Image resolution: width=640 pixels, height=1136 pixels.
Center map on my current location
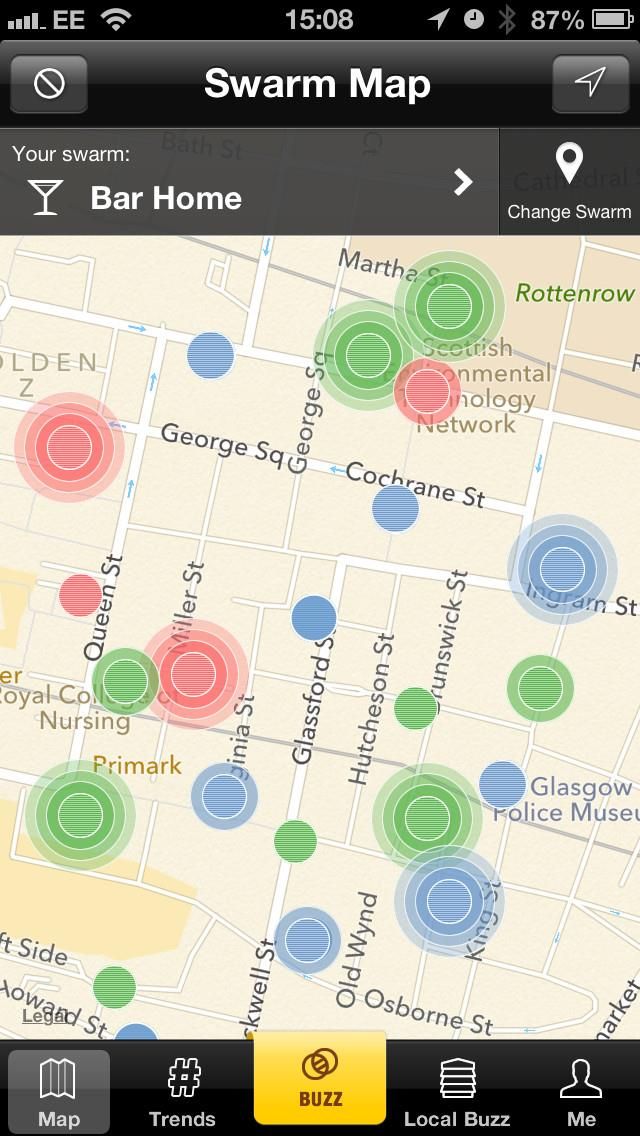590,84
